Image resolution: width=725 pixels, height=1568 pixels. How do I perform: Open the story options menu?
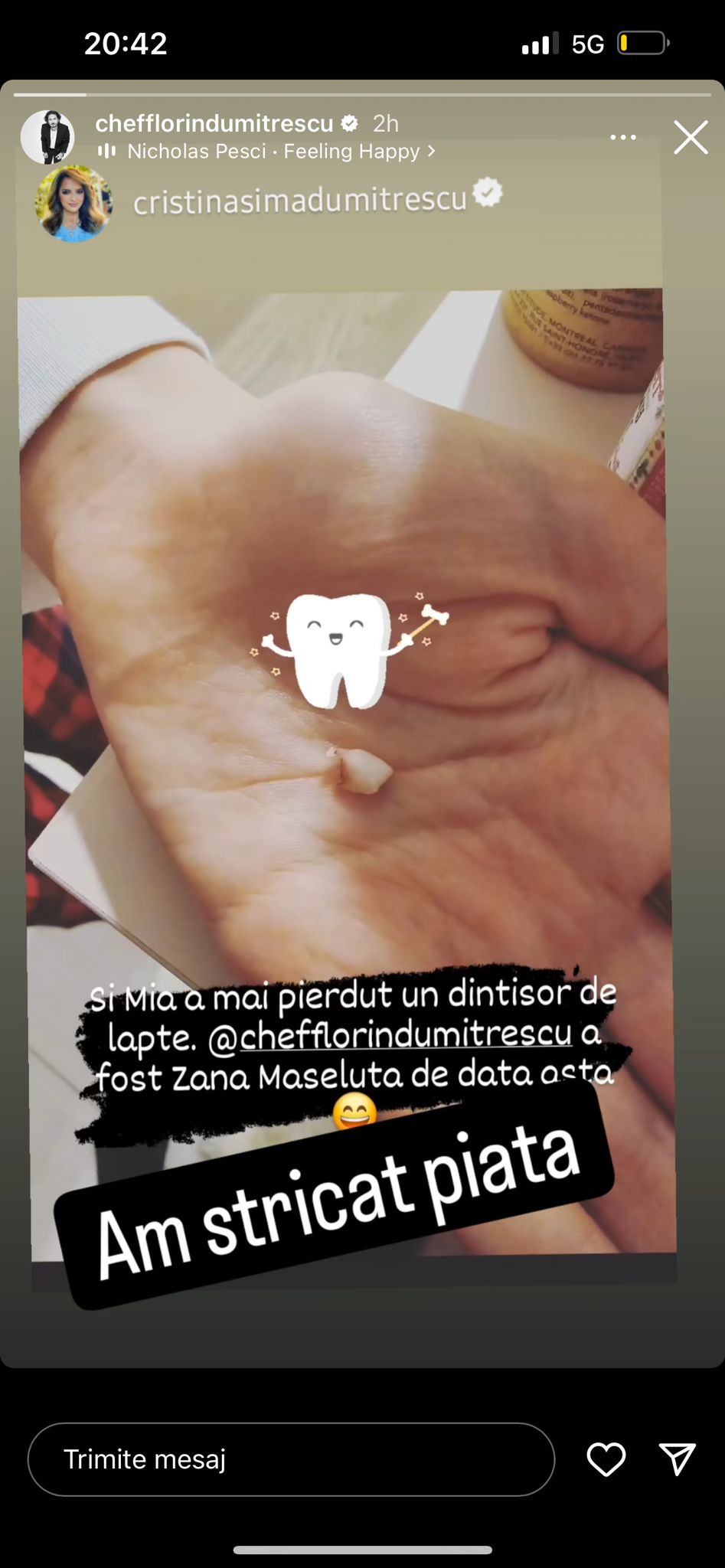622,137
